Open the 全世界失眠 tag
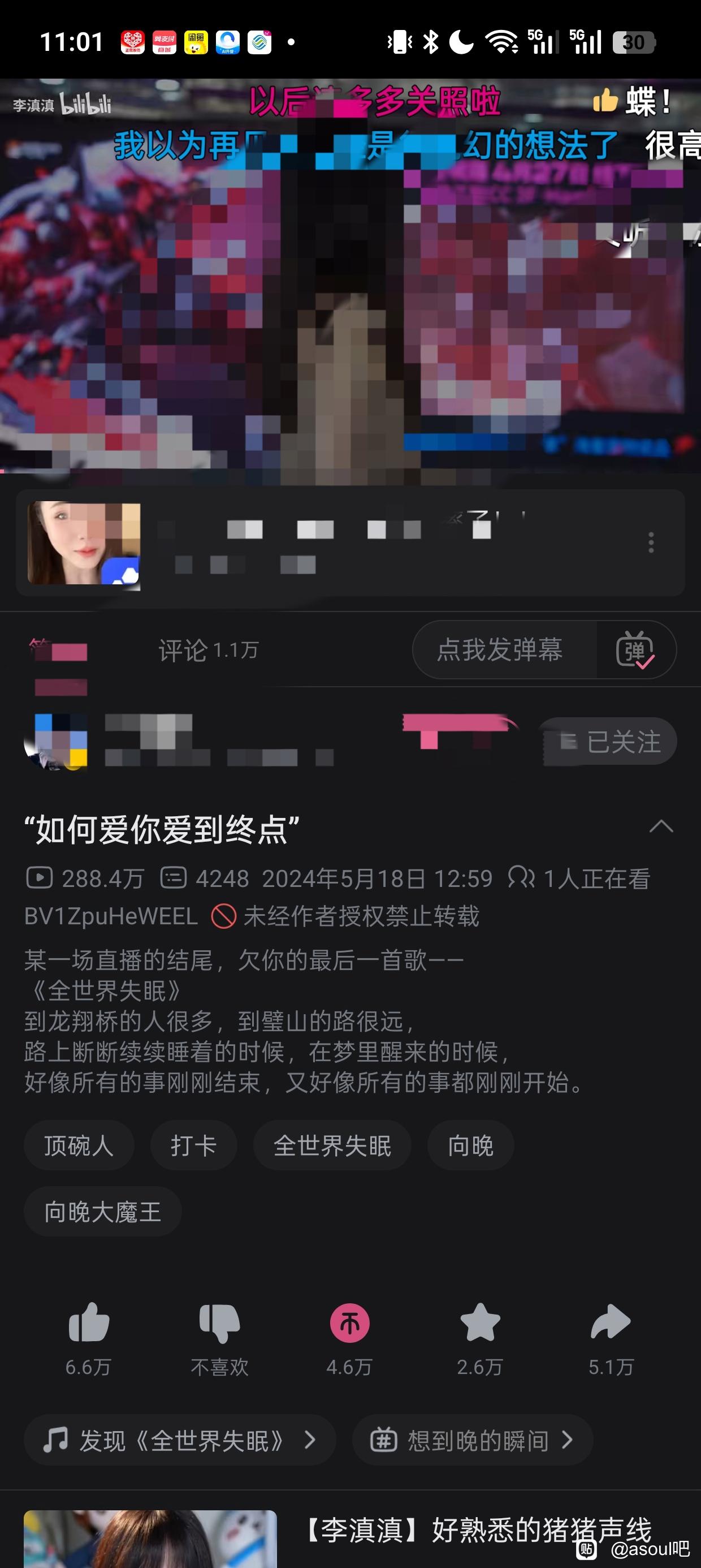701x1568 pixels. click(x=332, y=1145)
